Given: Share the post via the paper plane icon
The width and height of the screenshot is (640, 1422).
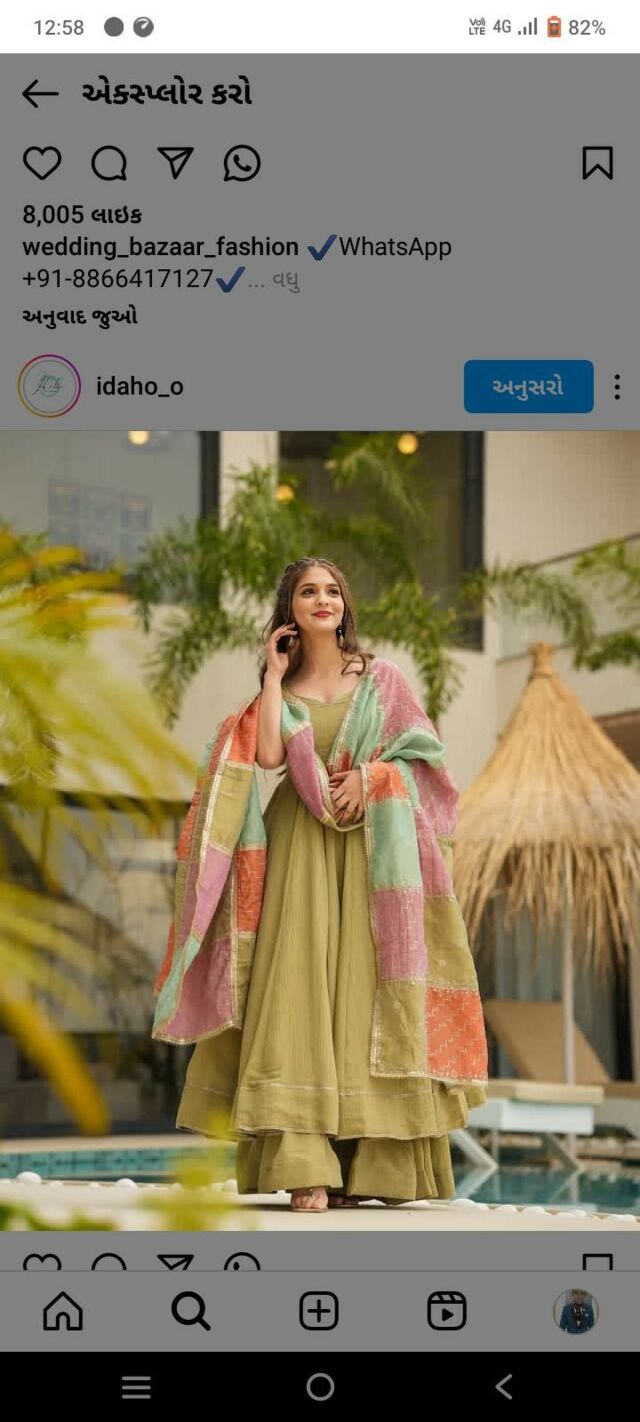Looking at the screenshot, I should tap(175, 163).
